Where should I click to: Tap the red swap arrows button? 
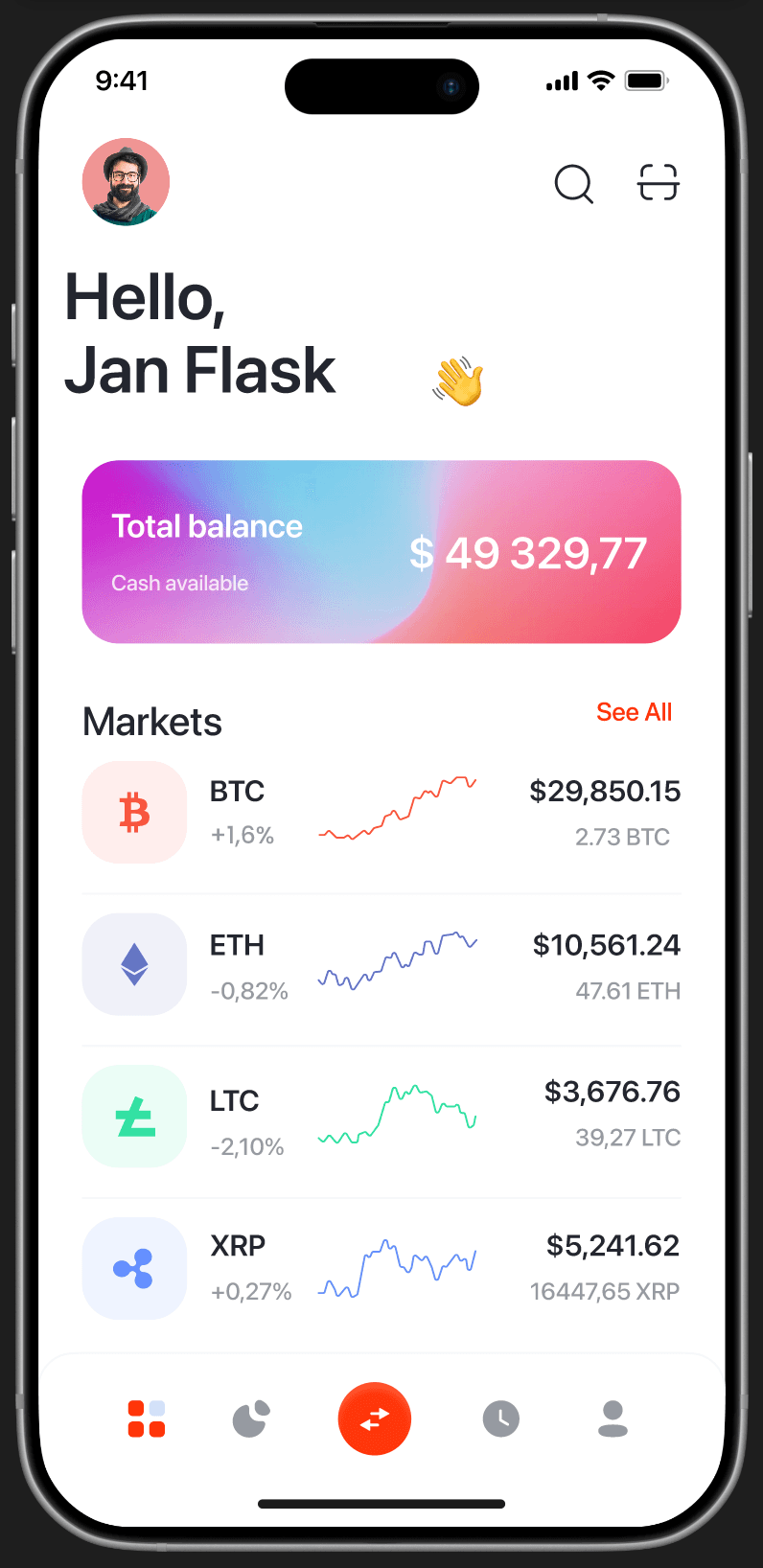coord(375,1418)
